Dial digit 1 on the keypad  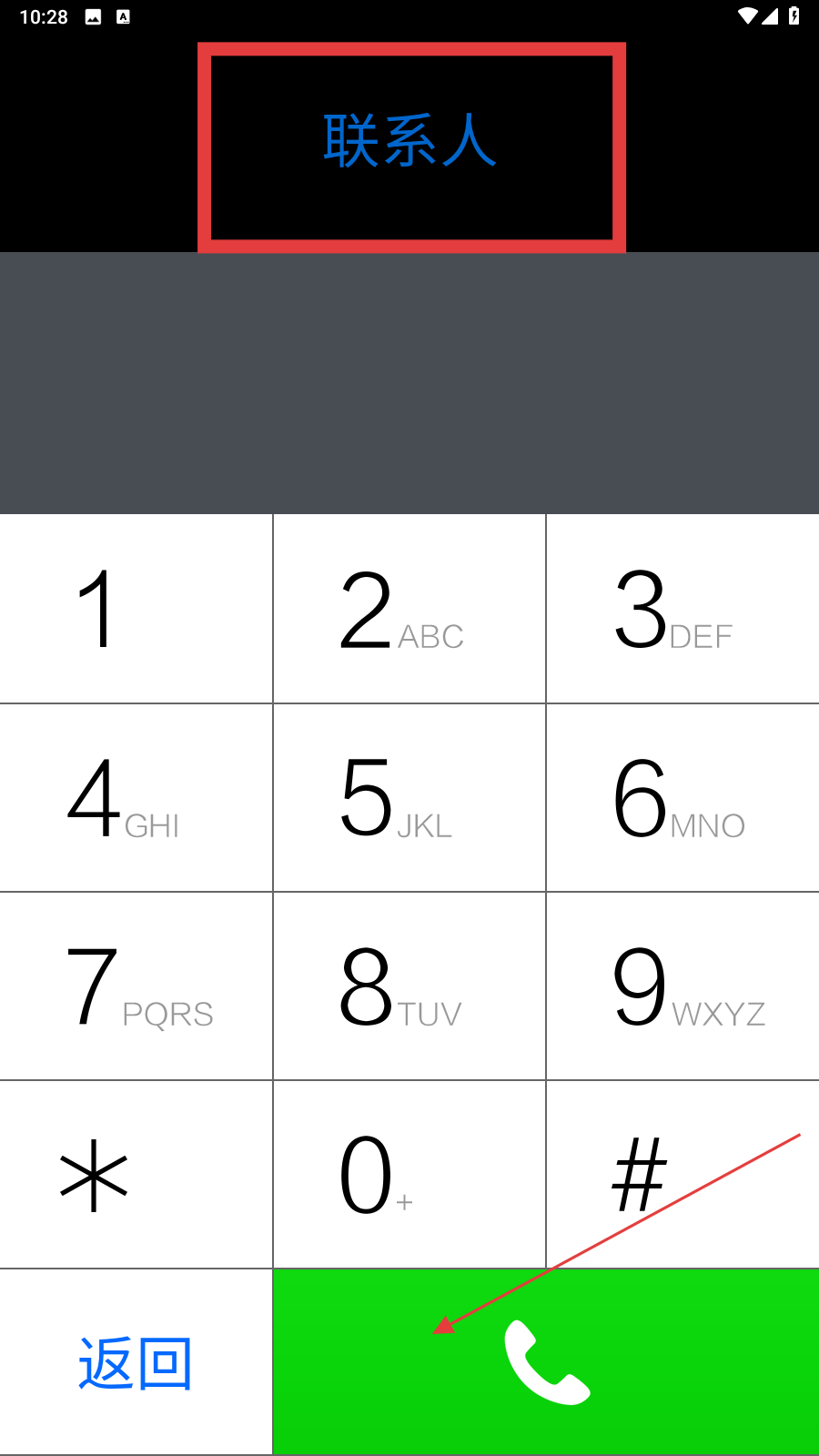(136, 608)
